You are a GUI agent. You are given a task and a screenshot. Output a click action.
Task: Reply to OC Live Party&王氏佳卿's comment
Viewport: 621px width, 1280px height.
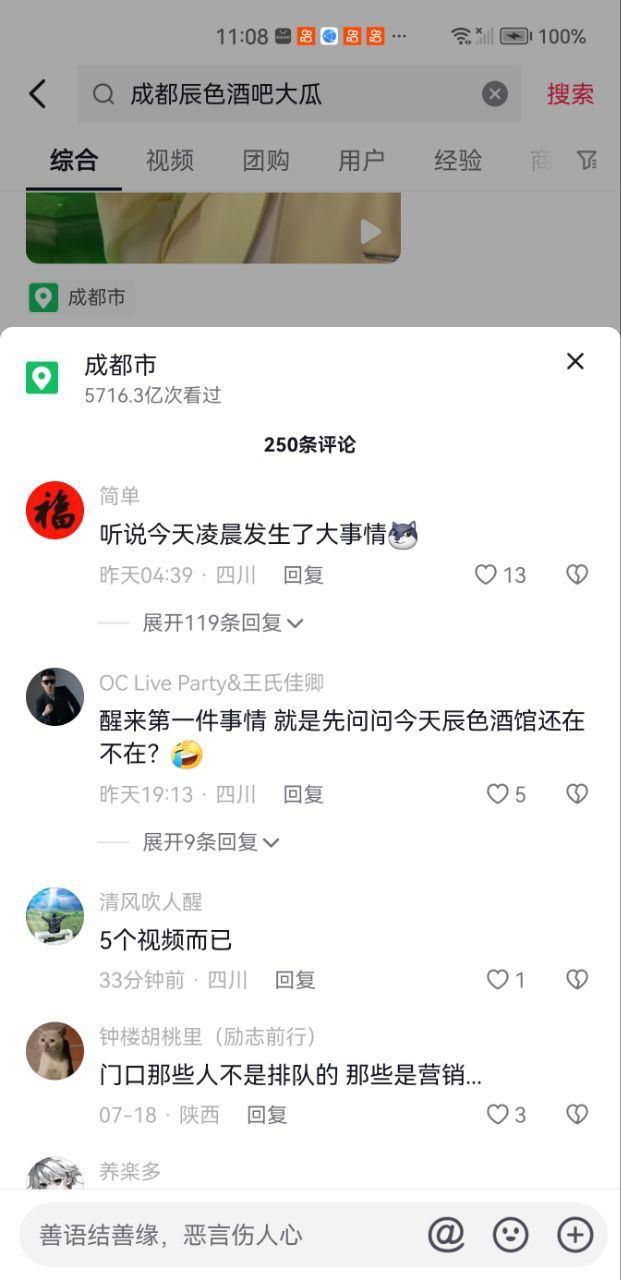(303, 794)
